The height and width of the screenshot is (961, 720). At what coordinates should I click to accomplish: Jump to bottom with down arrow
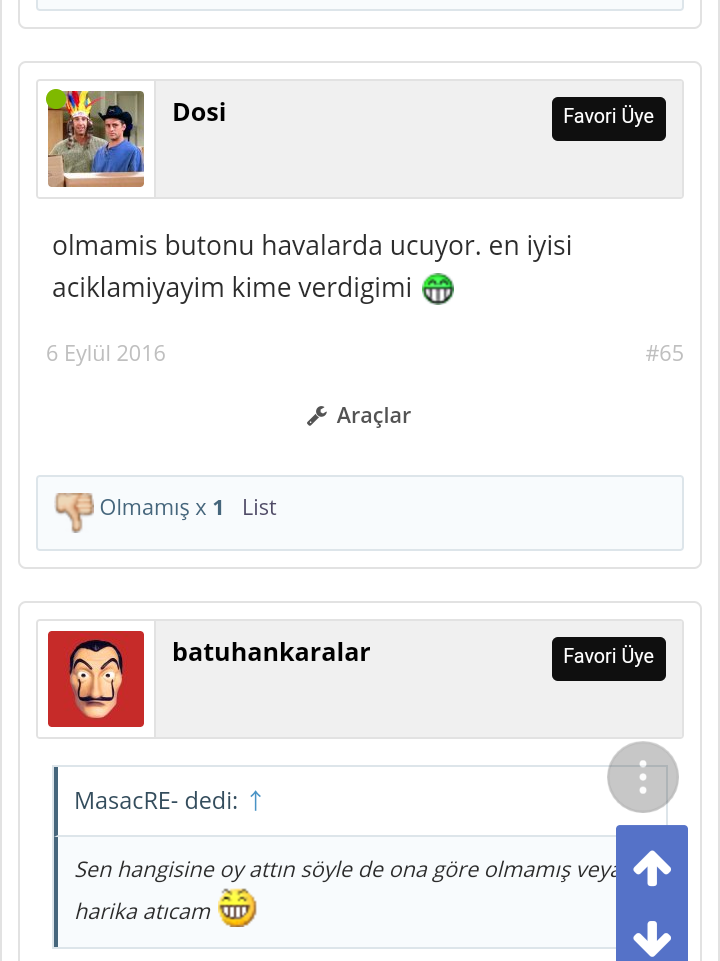click(x=652, y=938)
